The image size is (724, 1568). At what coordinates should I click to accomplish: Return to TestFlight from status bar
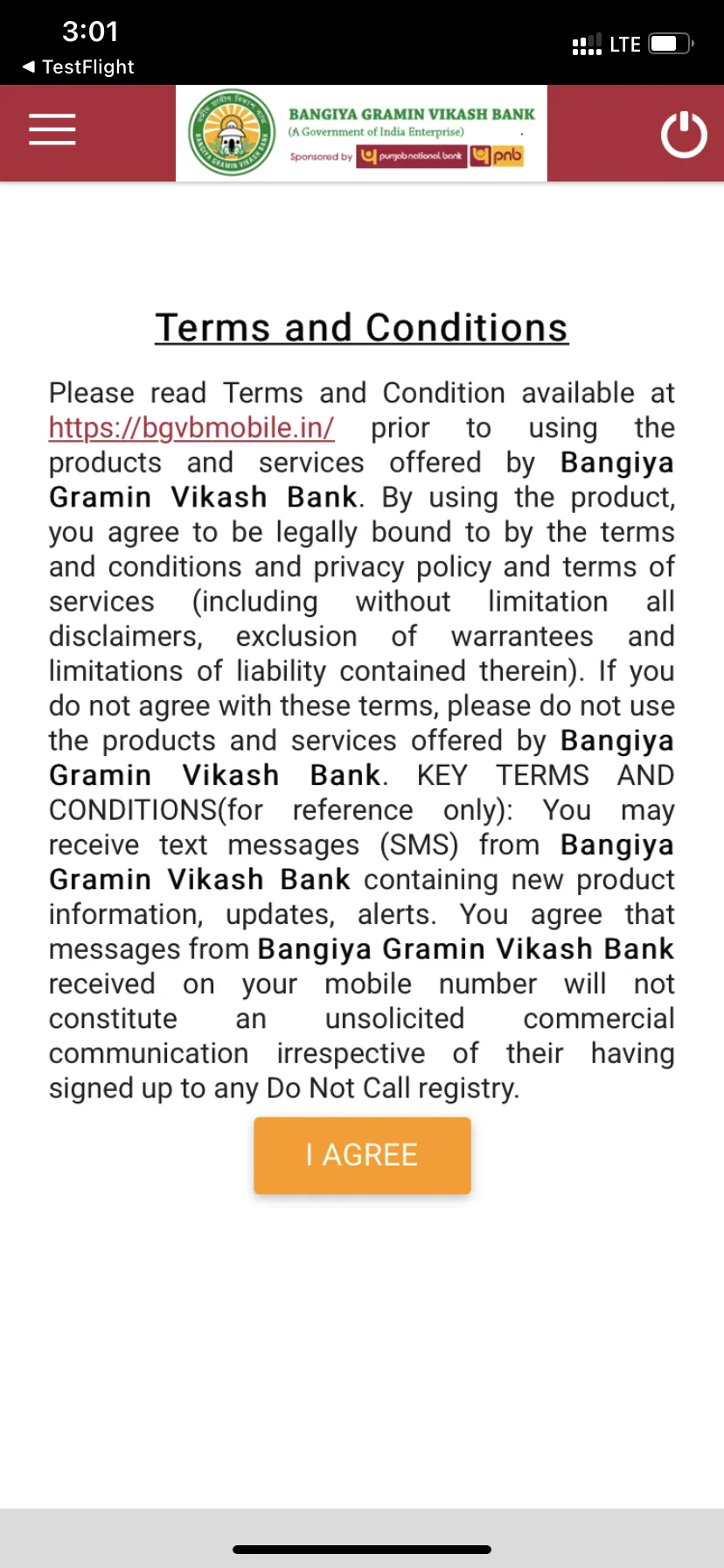tap(79, 67)
